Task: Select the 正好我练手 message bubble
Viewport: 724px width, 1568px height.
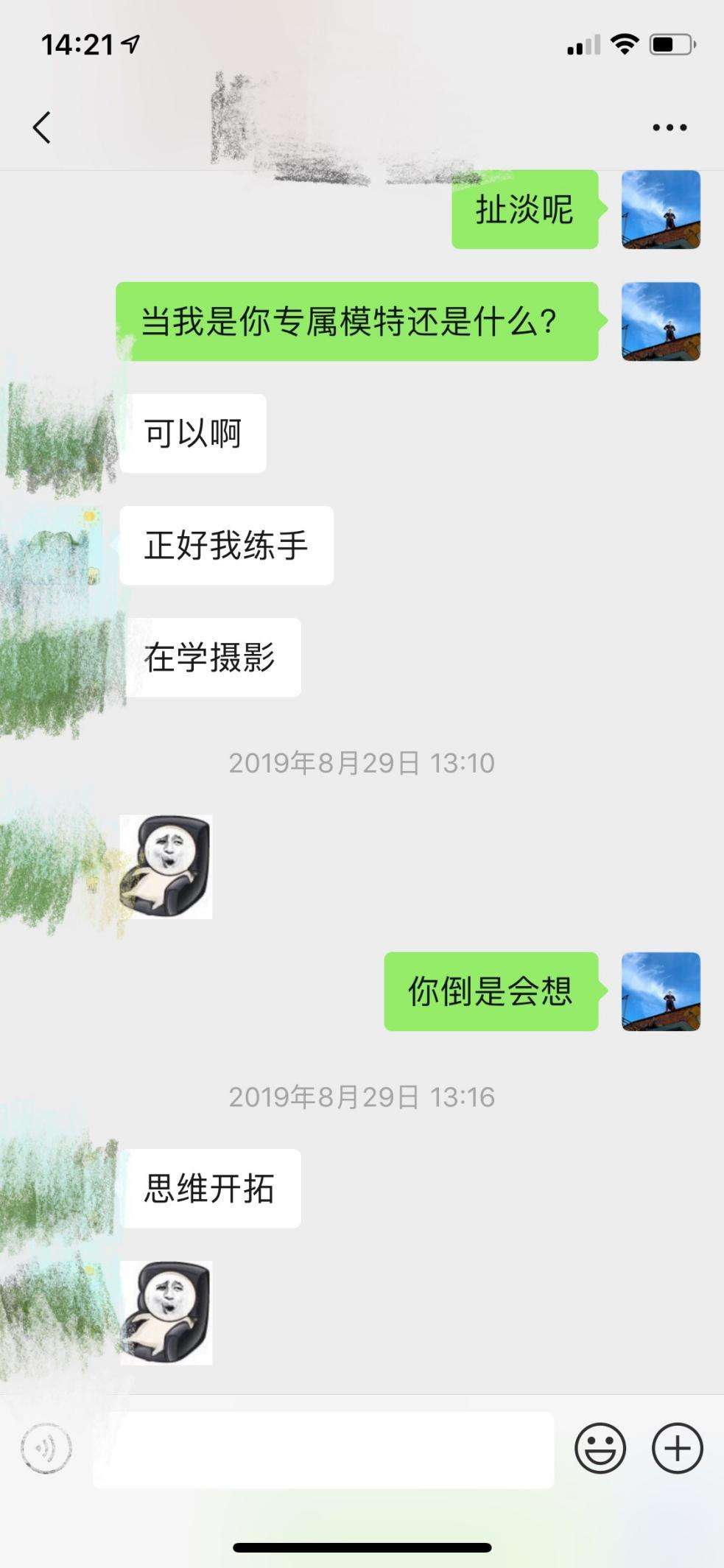Action: point(227,544)
